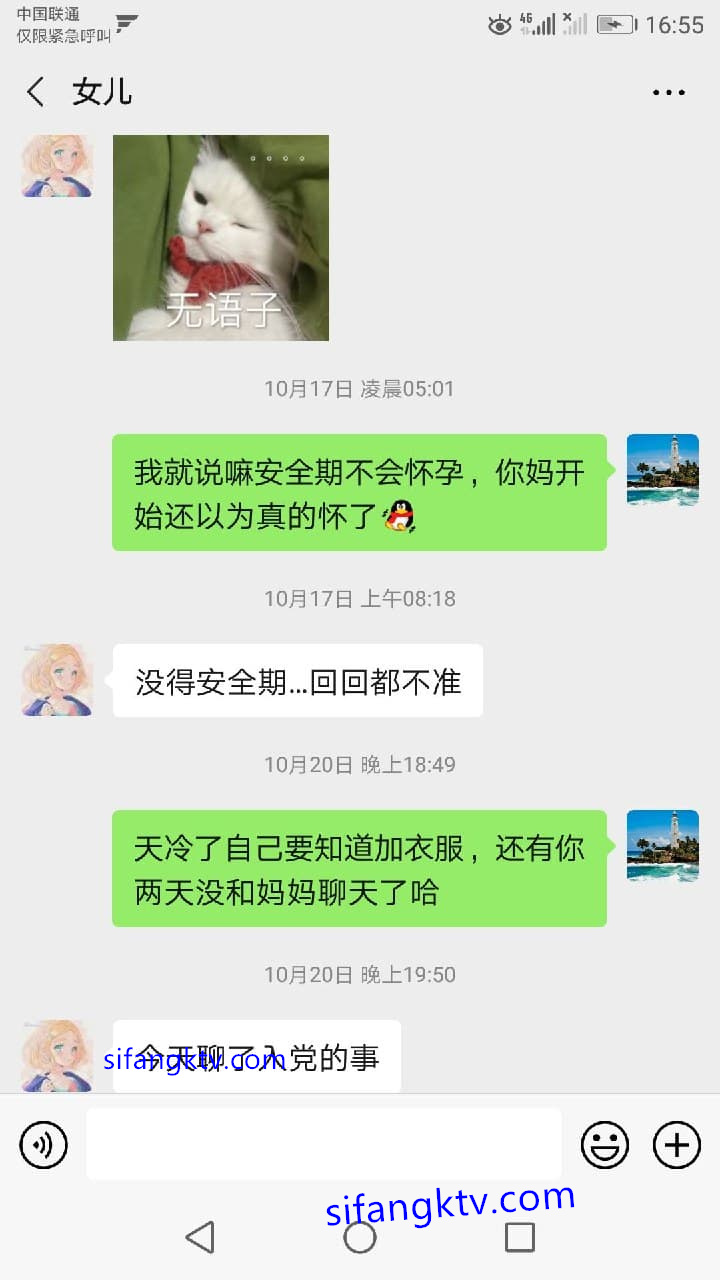
Task: Open the chat info overflow menu
Action: (668, 92)
